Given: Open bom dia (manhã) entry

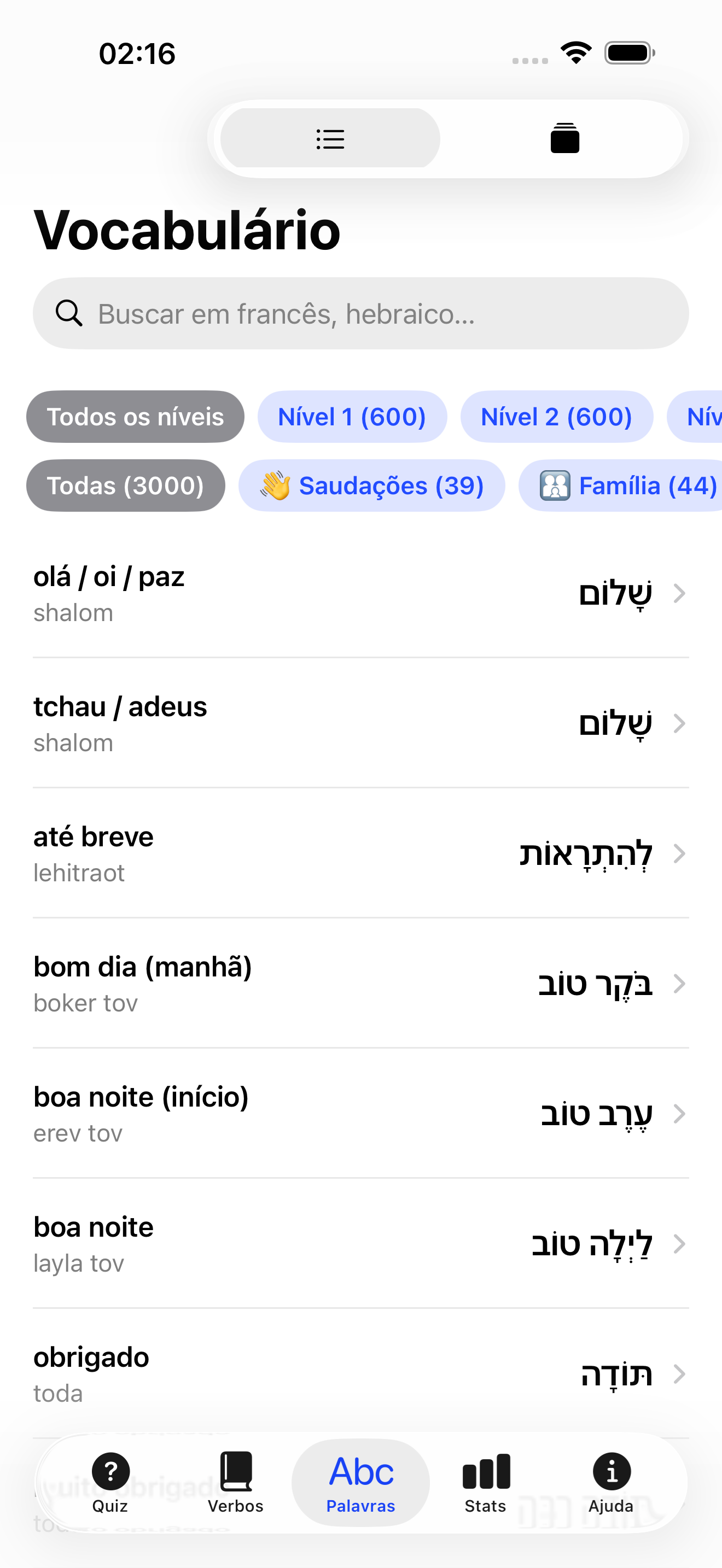Looking at the screenshot, I should pos(360,984).
